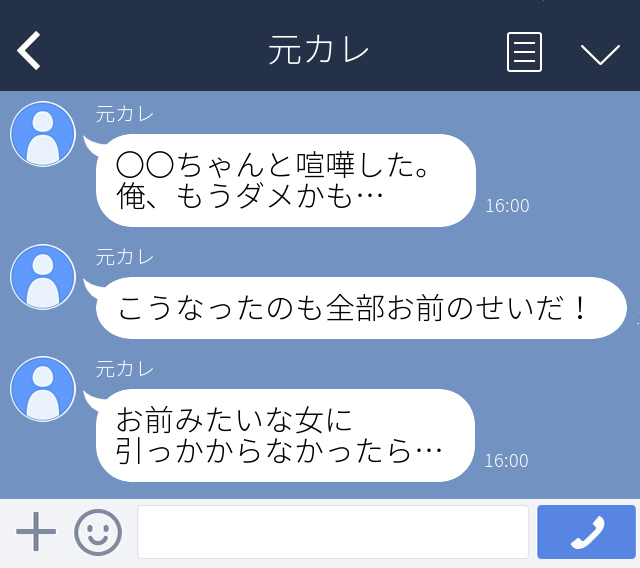Expand the chat options chevron
The image size is (640, 568).
click(x=600, y=55)
